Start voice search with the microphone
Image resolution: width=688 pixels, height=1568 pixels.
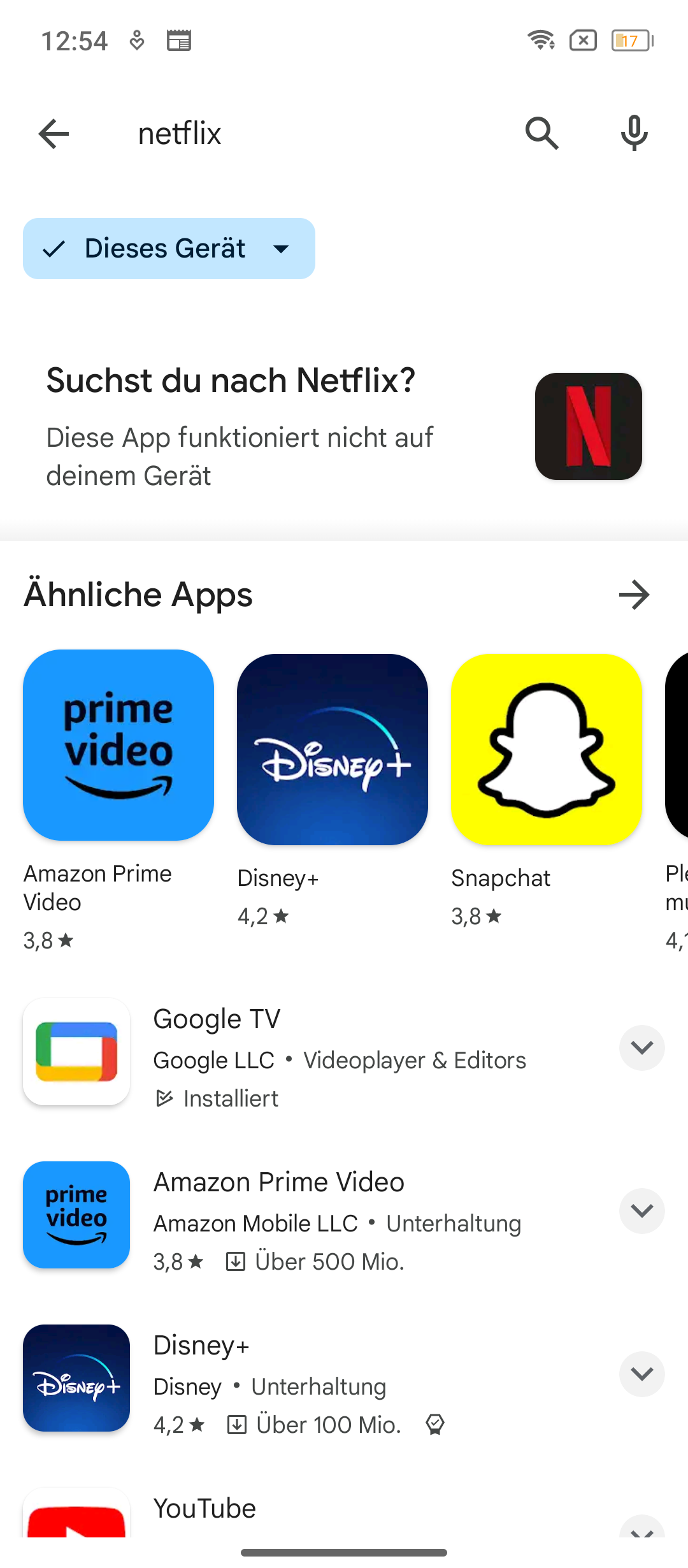pyautogui.click(x=634, y=134)
